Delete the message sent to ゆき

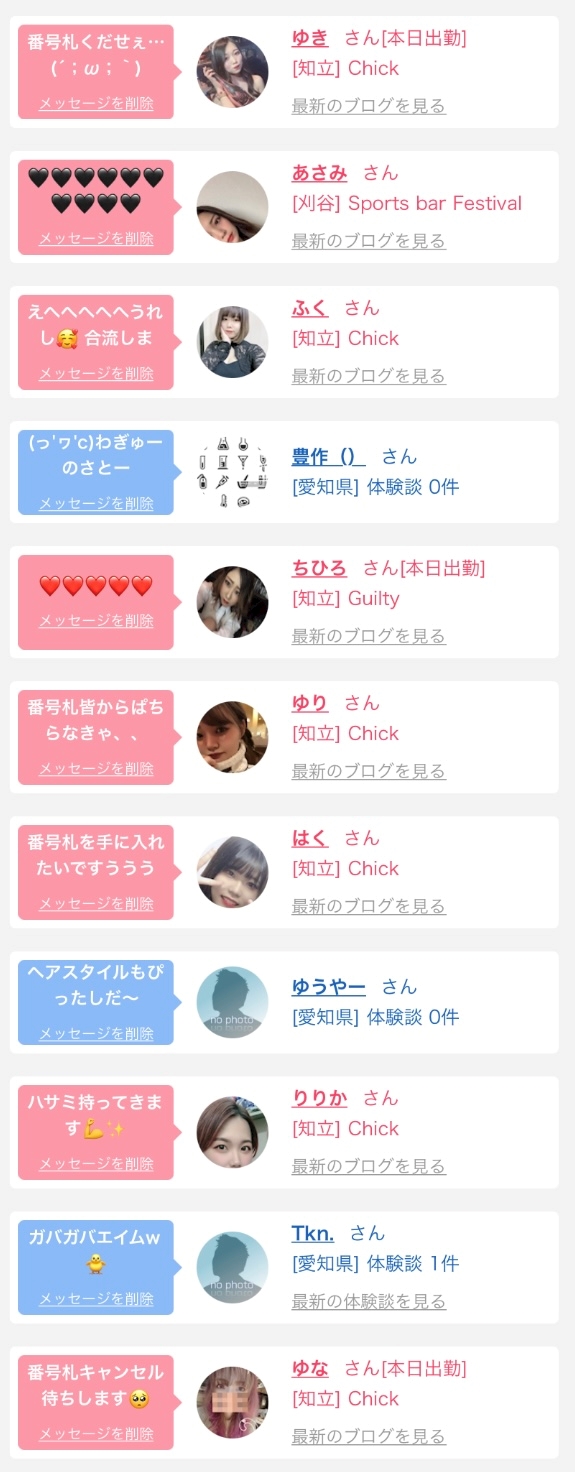point(96,104)
